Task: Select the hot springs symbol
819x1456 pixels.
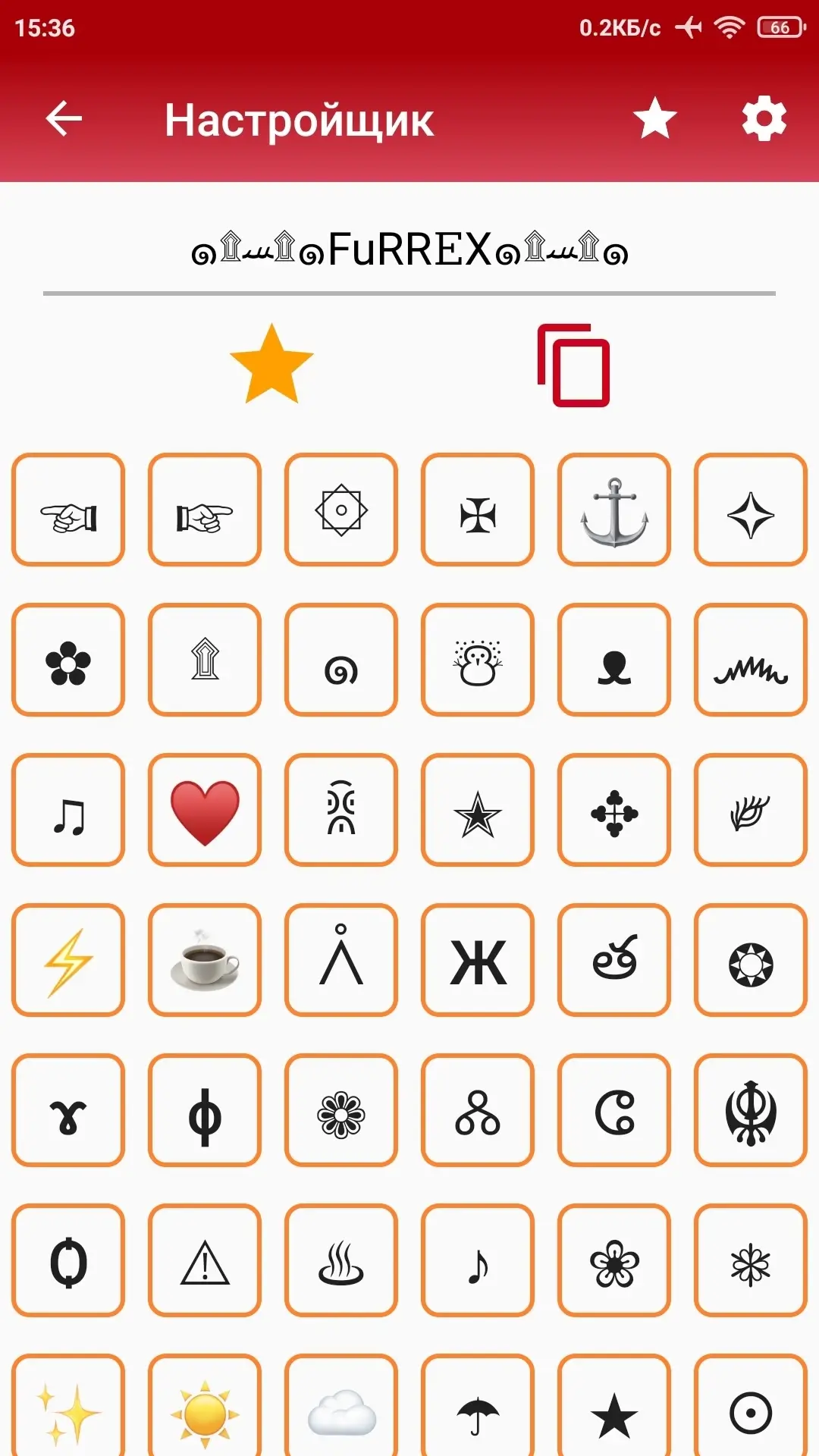Action: [x=341, y=1260]
